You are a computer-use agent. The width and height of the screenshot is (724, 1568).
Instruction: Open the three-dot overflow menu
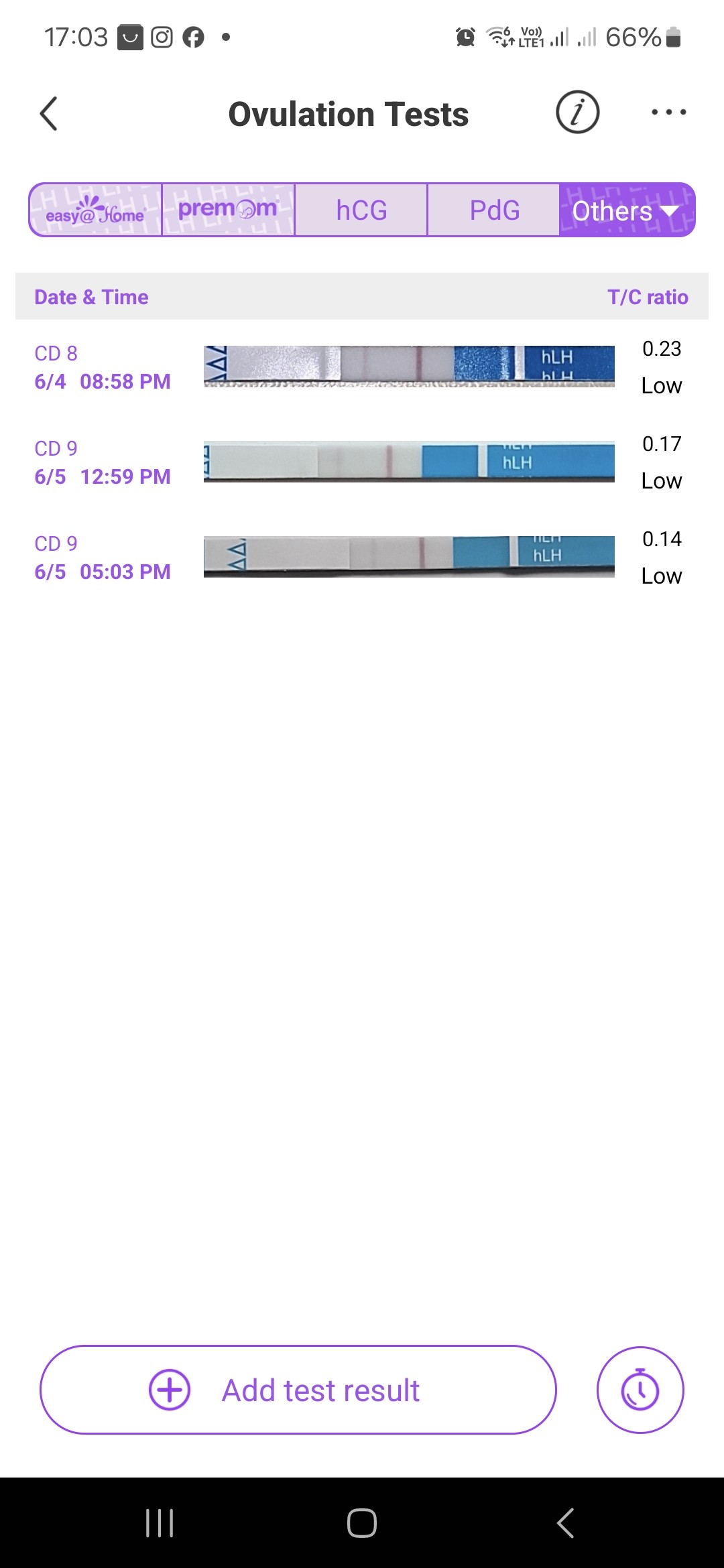pos(668,112)
